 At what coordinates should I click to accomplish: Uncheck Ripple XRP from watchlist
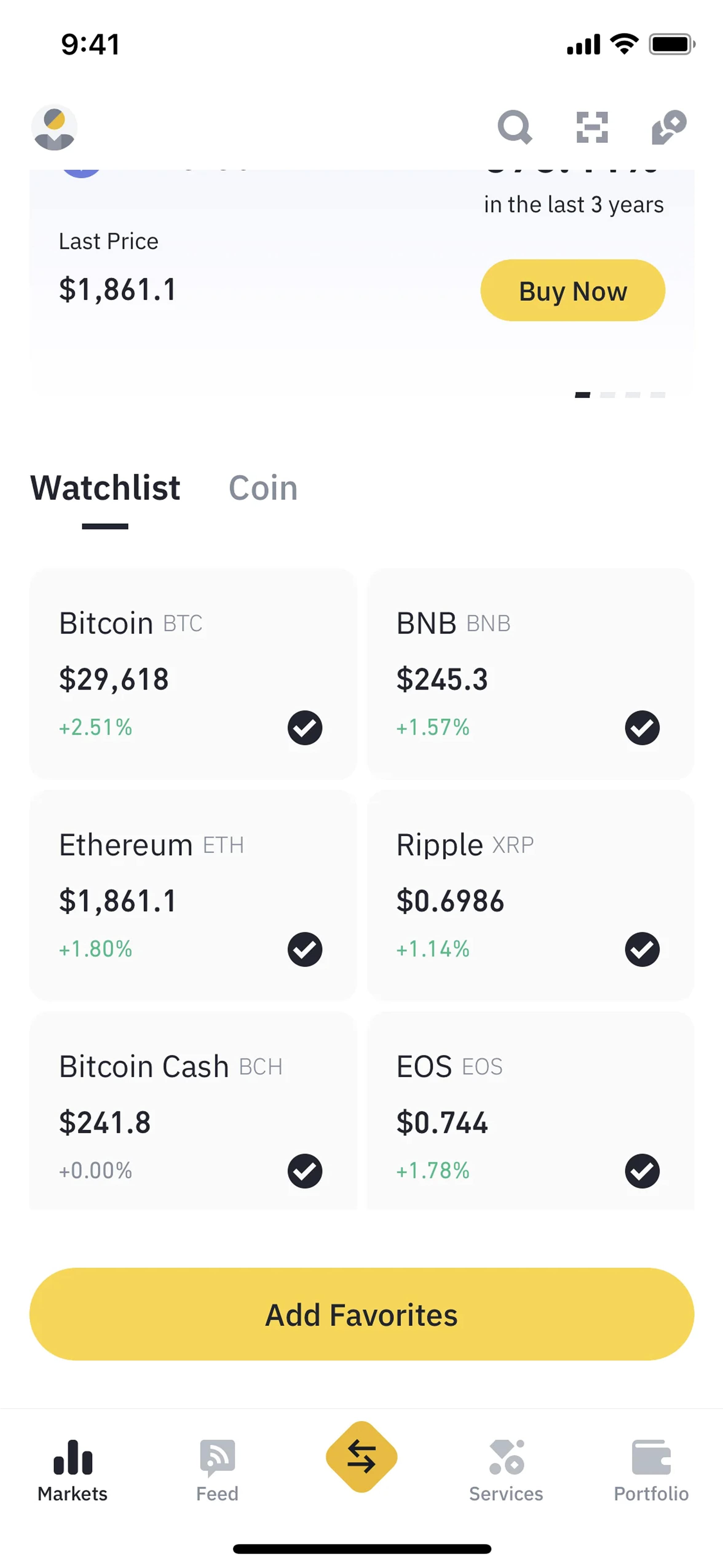click(642, 949)
